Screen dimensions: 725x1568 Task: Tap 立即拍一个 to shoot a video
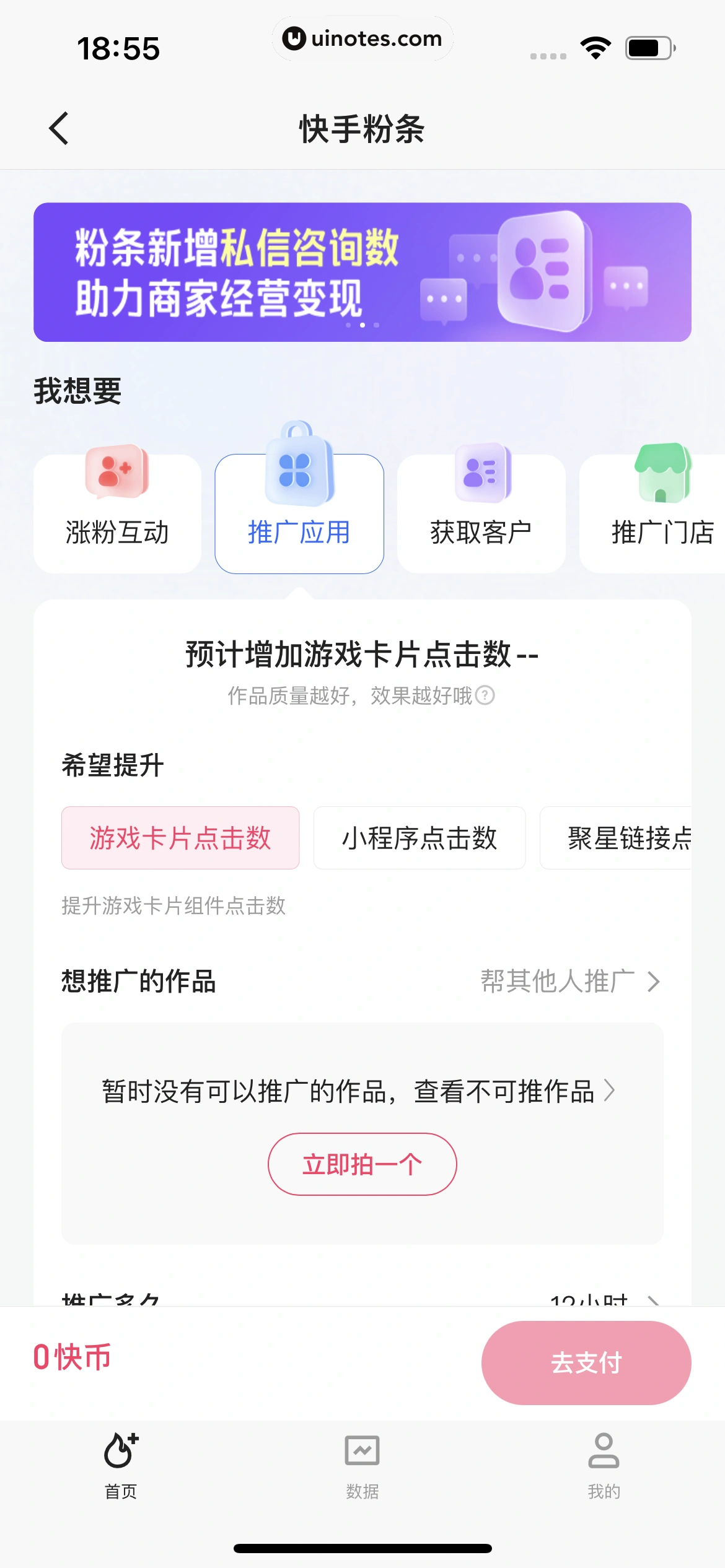tap(362, 1164)
